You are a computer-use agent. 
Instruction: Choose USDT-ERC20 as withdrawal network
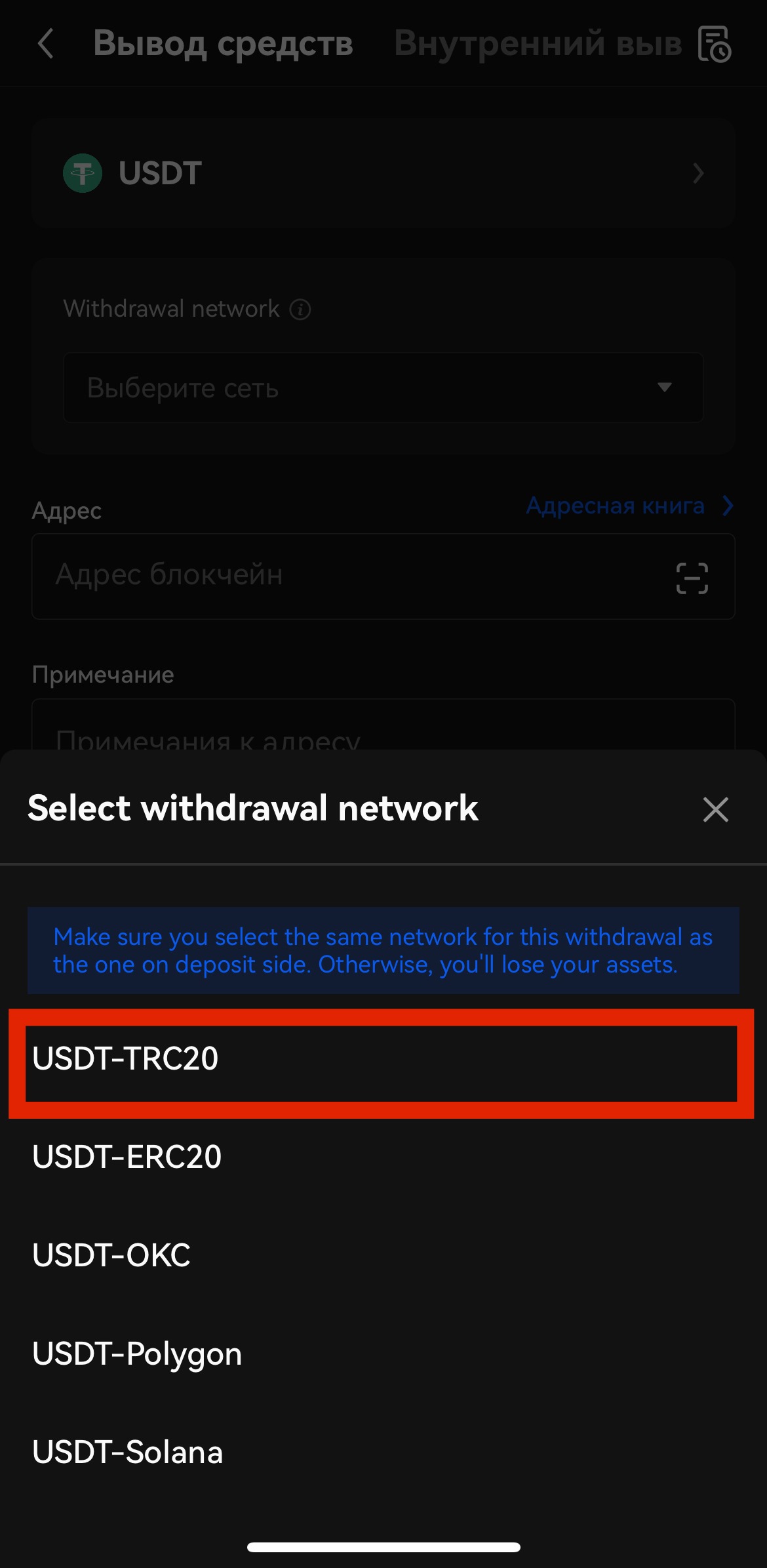[x=127, y=1157]
